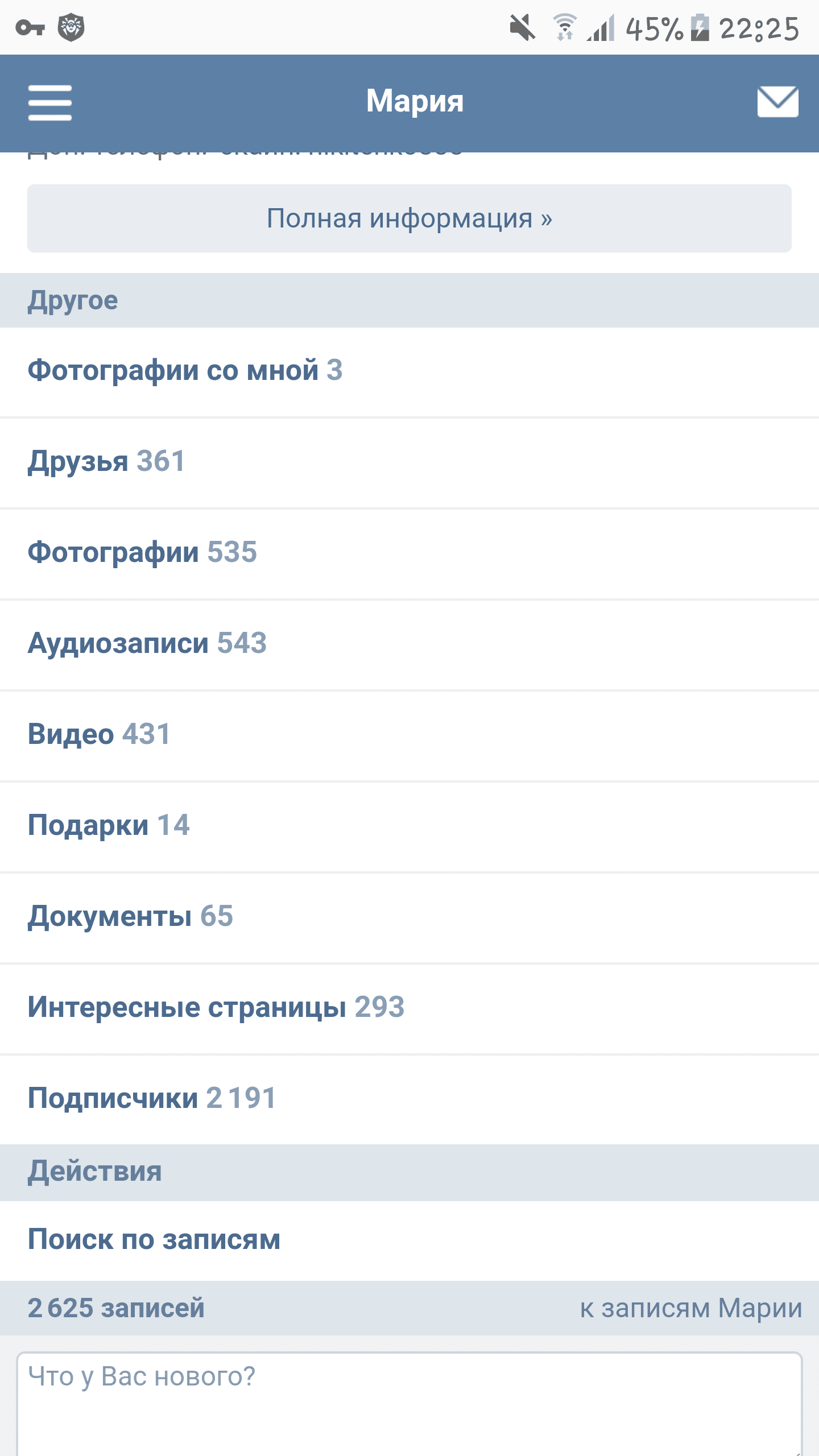Screen dimensions: 819x1456
Task: Open Видео 431
Action: [x=99, y=734]
